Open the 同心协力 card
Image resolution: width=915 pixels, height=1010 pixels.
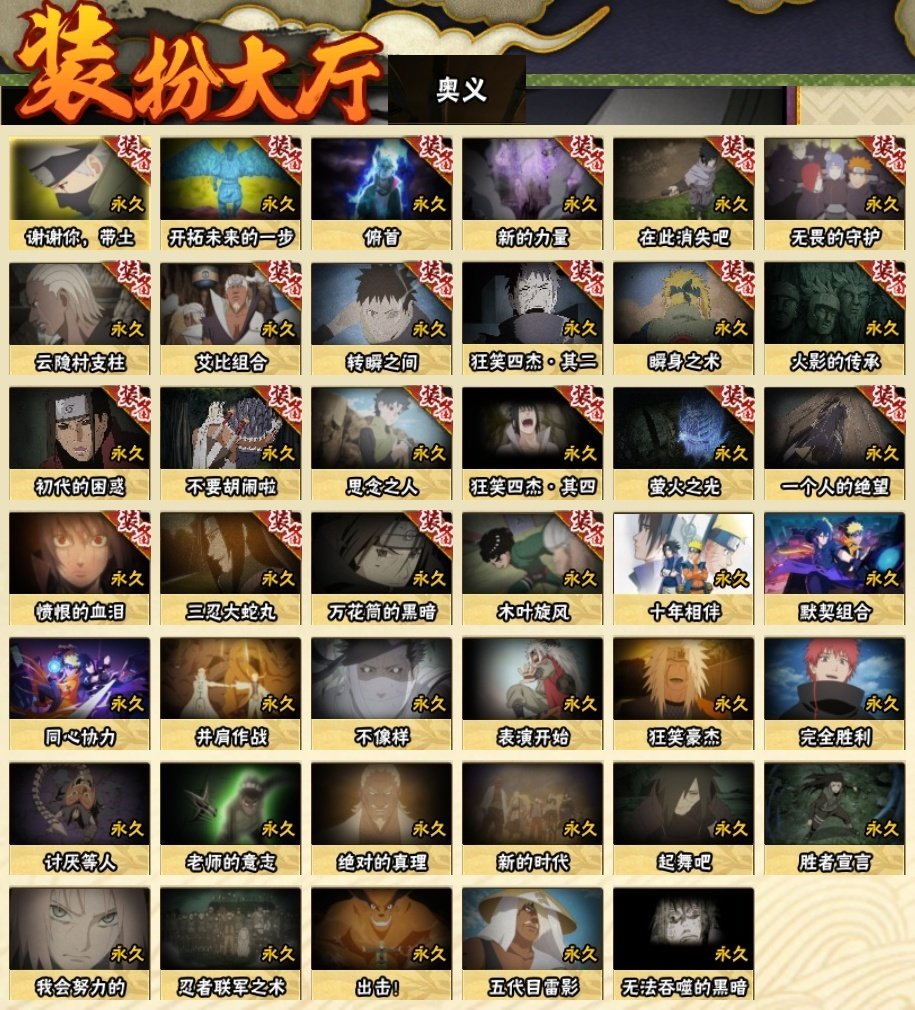(79, 693)
